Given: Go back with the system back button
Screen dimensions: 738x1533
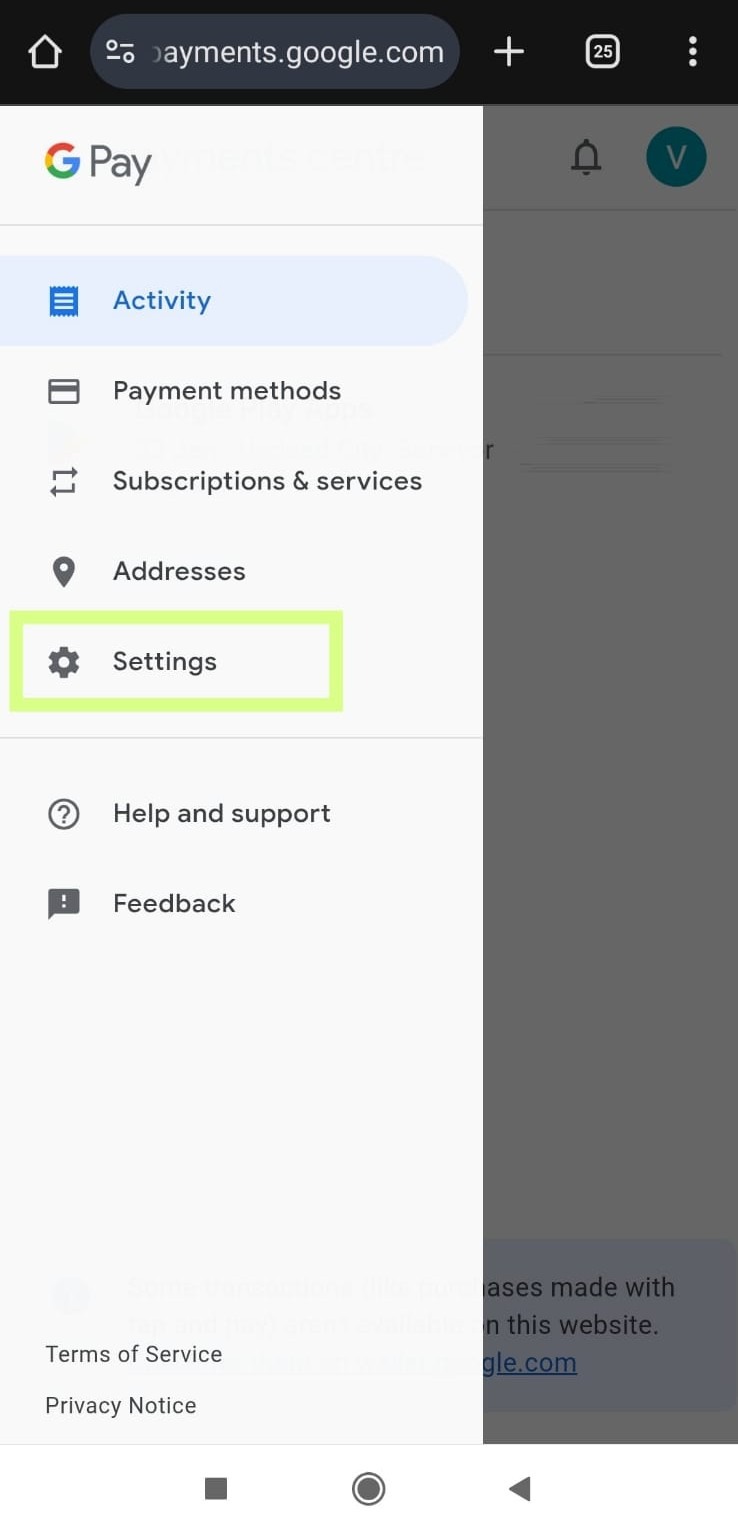Looking at the screenshot, I should click(x=519, y=1489).
